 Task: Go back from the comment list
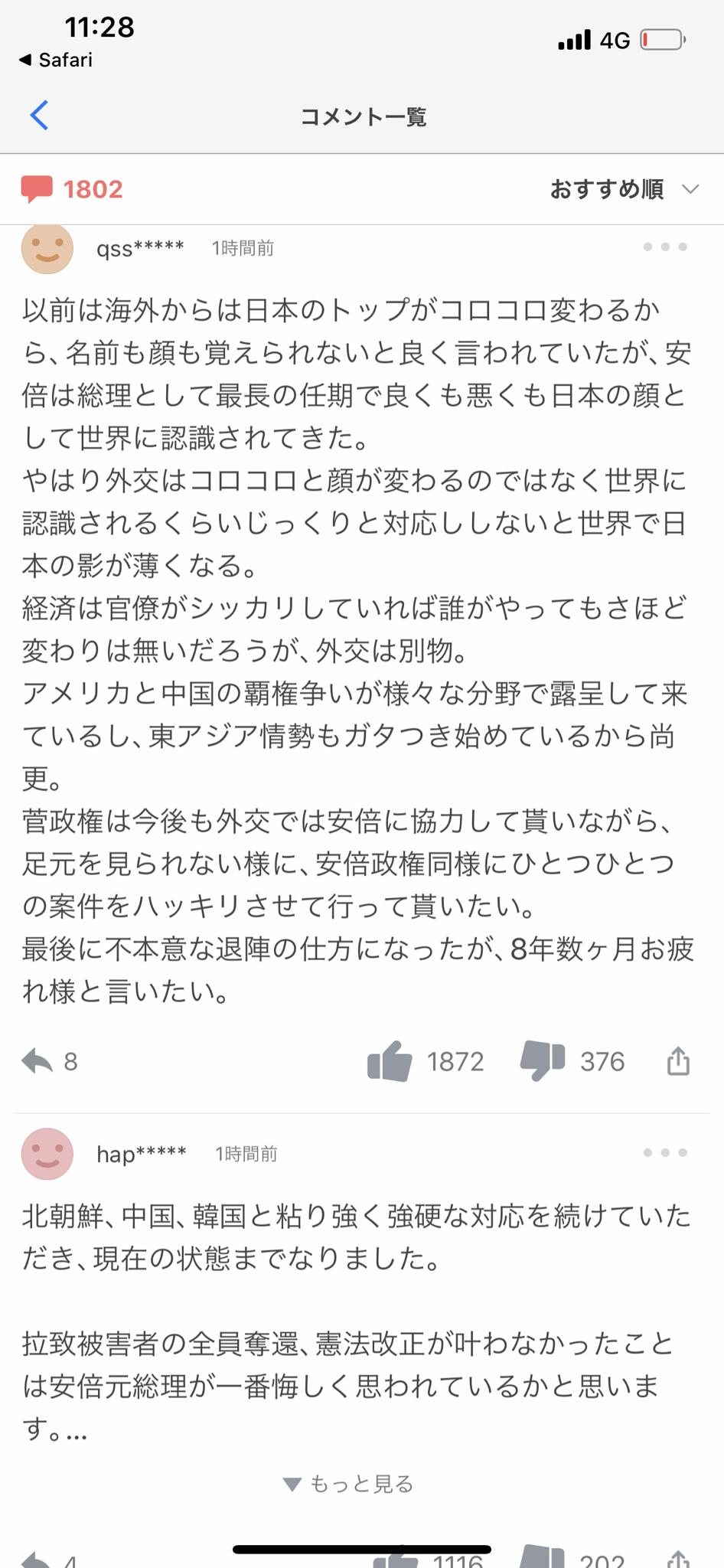pyautogui.click(x=40, y=116)
